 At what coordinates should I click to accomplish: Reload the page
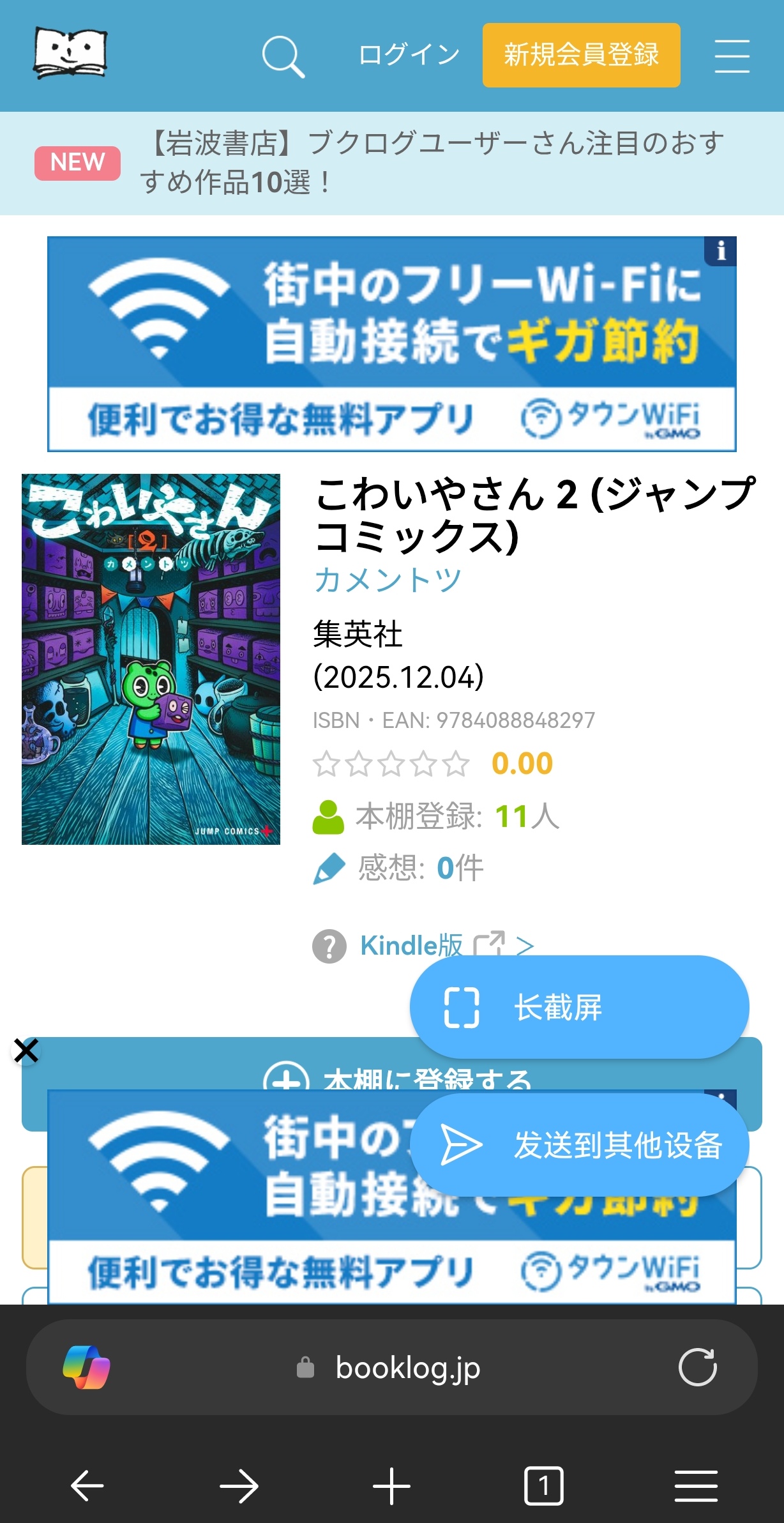pyautogui.click(x=697, y=1368)
